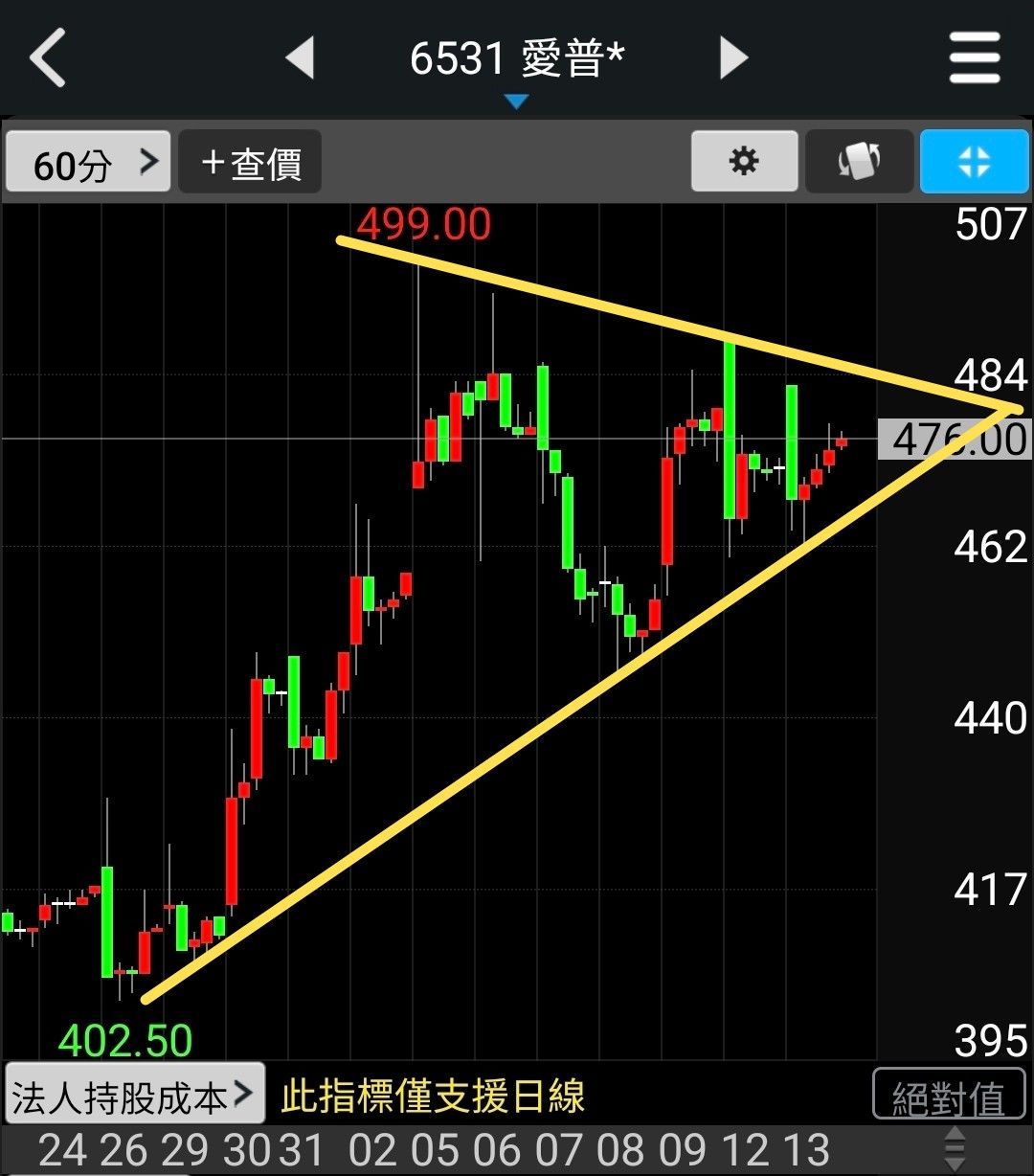Screen dimensions: 1034x1176
Task: Toggle the crosshair fullscreen button
Action: (x=974, y=162)
